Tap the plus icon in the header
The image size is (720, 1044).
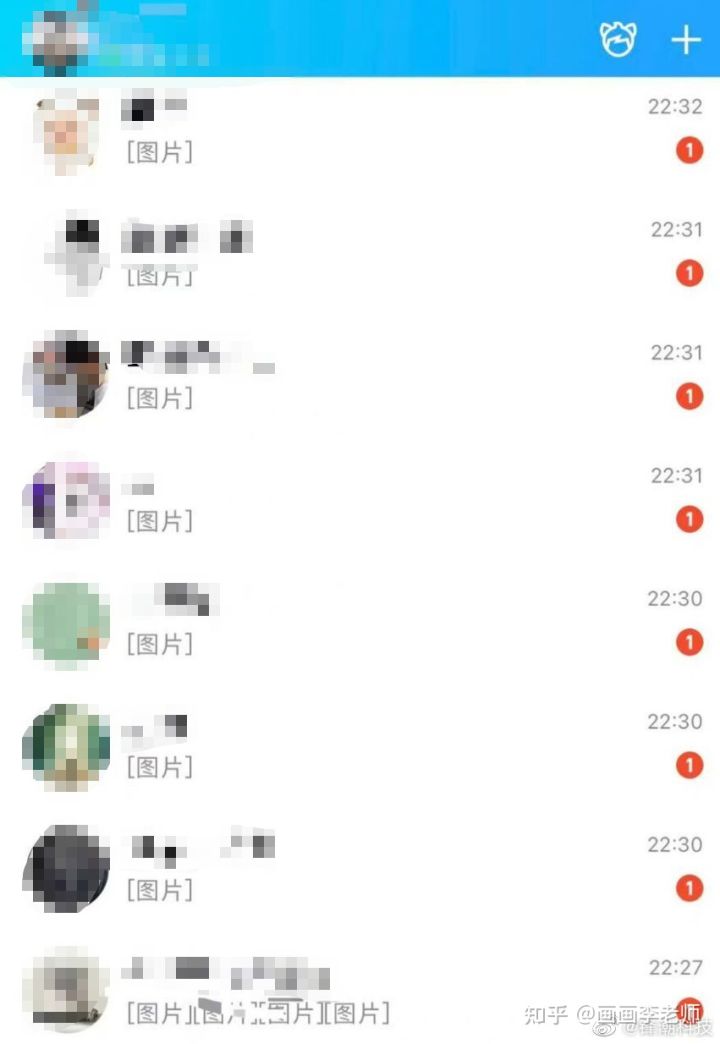[685, 40]
